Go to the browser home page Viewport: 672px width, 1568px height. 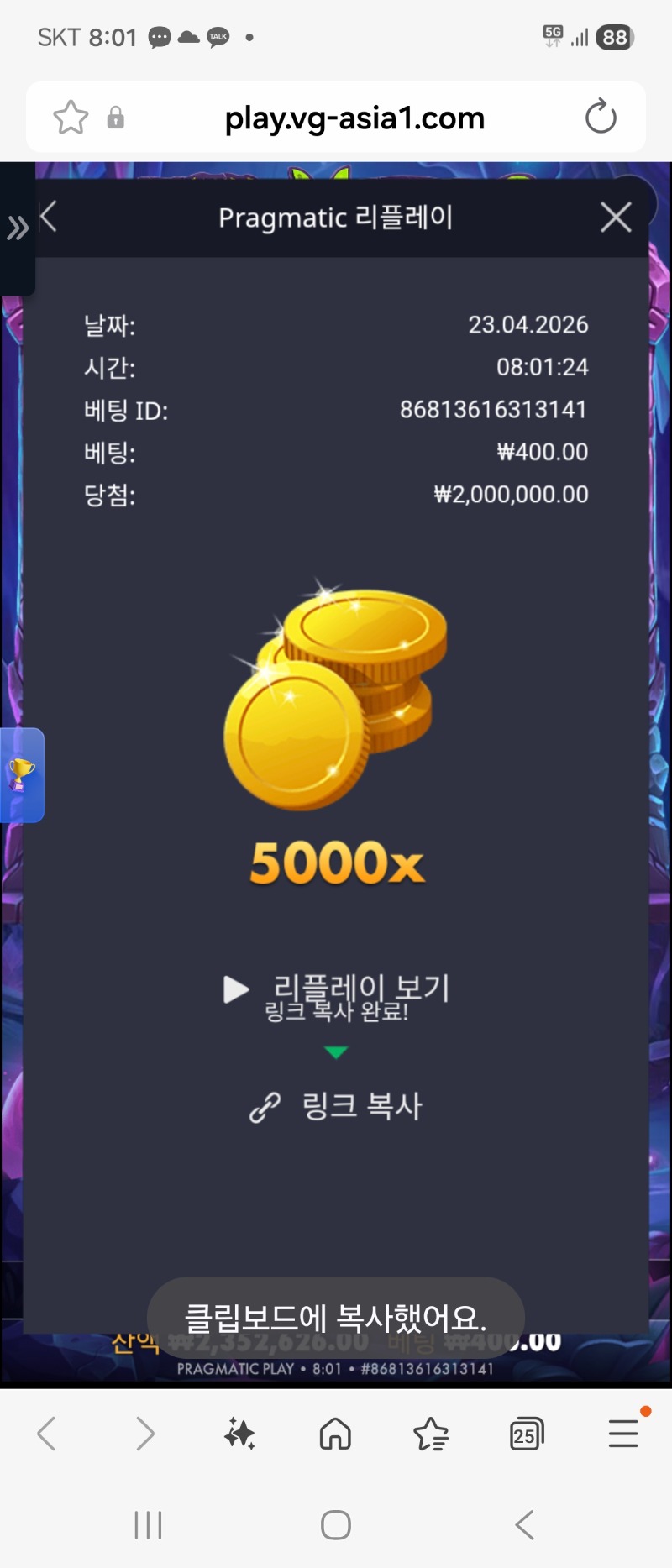335,1434
